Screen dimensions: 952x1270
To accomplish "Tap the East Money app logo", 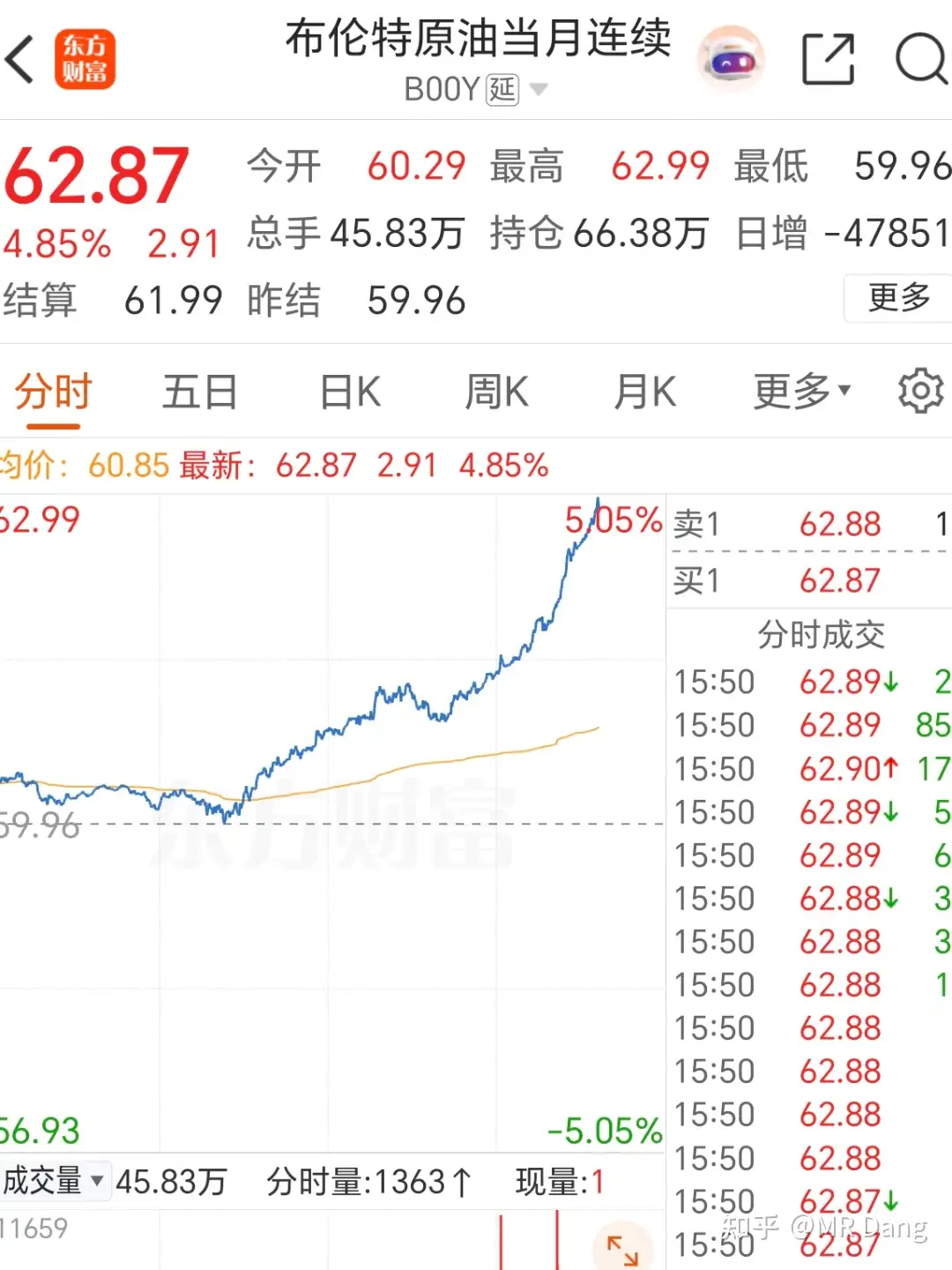I will (x=86, y=57).
